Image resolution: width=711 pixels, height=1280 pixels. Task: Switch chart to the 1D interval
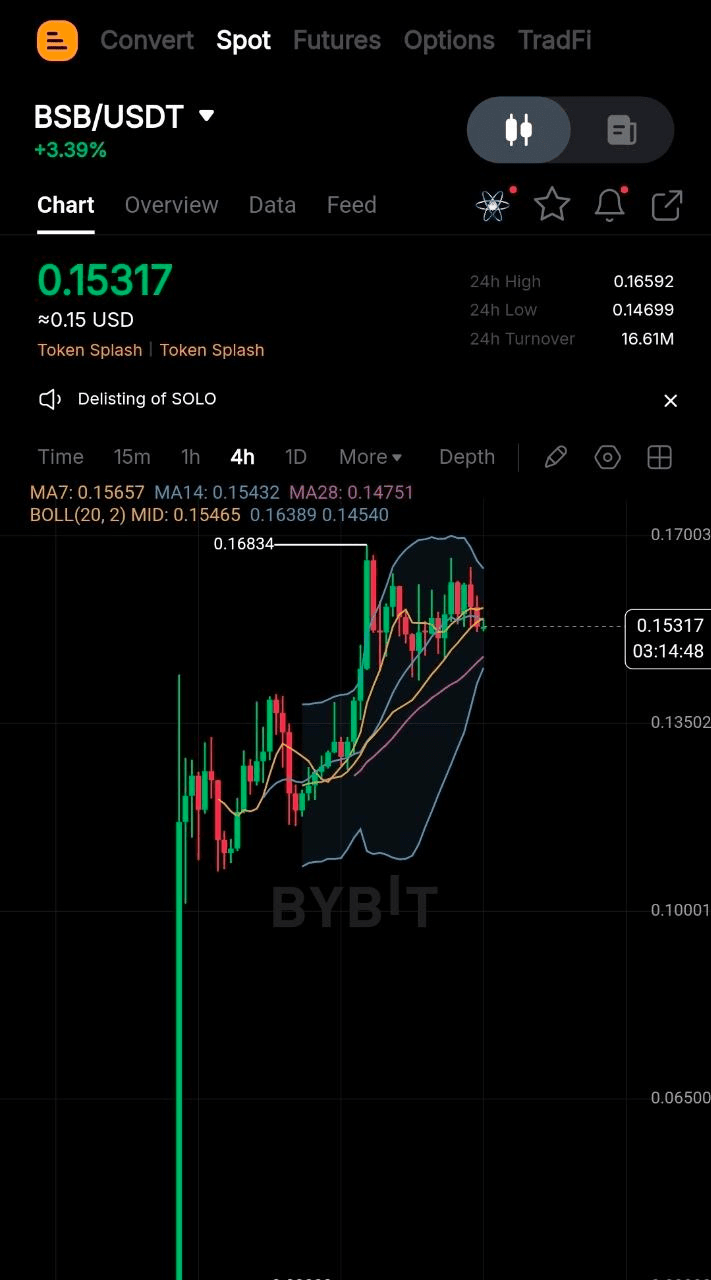point(295,457)
